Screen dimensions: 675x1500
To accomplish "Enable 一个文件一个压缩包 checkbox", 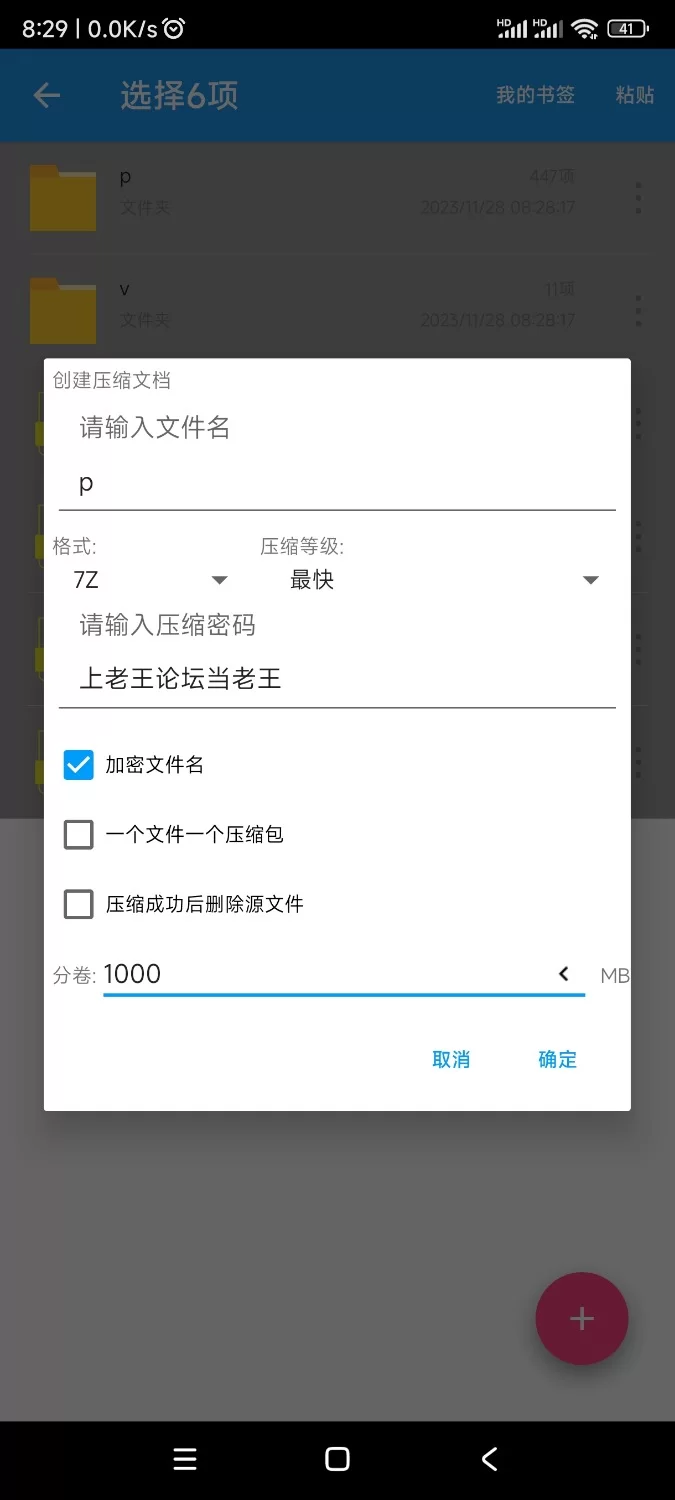I will [79, 834].
